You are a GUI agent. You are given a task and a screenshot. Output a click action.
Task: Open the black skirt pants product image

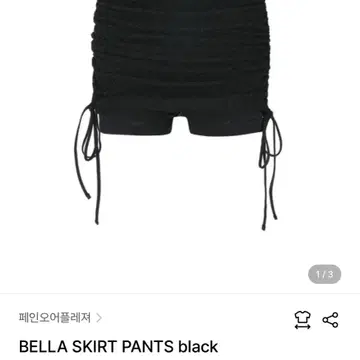(180, 115)
